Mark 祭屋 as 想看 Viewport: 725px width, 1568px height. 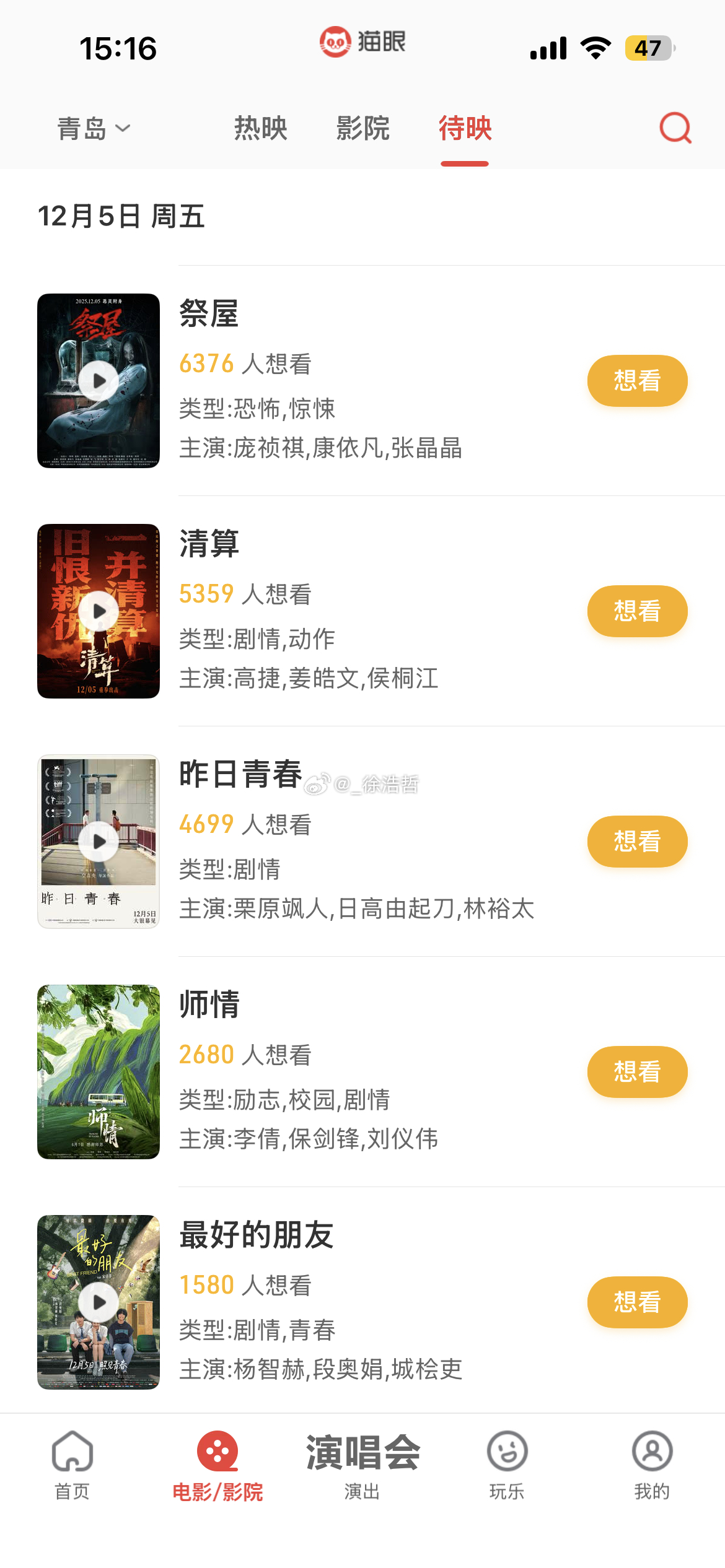click(637, 380)
